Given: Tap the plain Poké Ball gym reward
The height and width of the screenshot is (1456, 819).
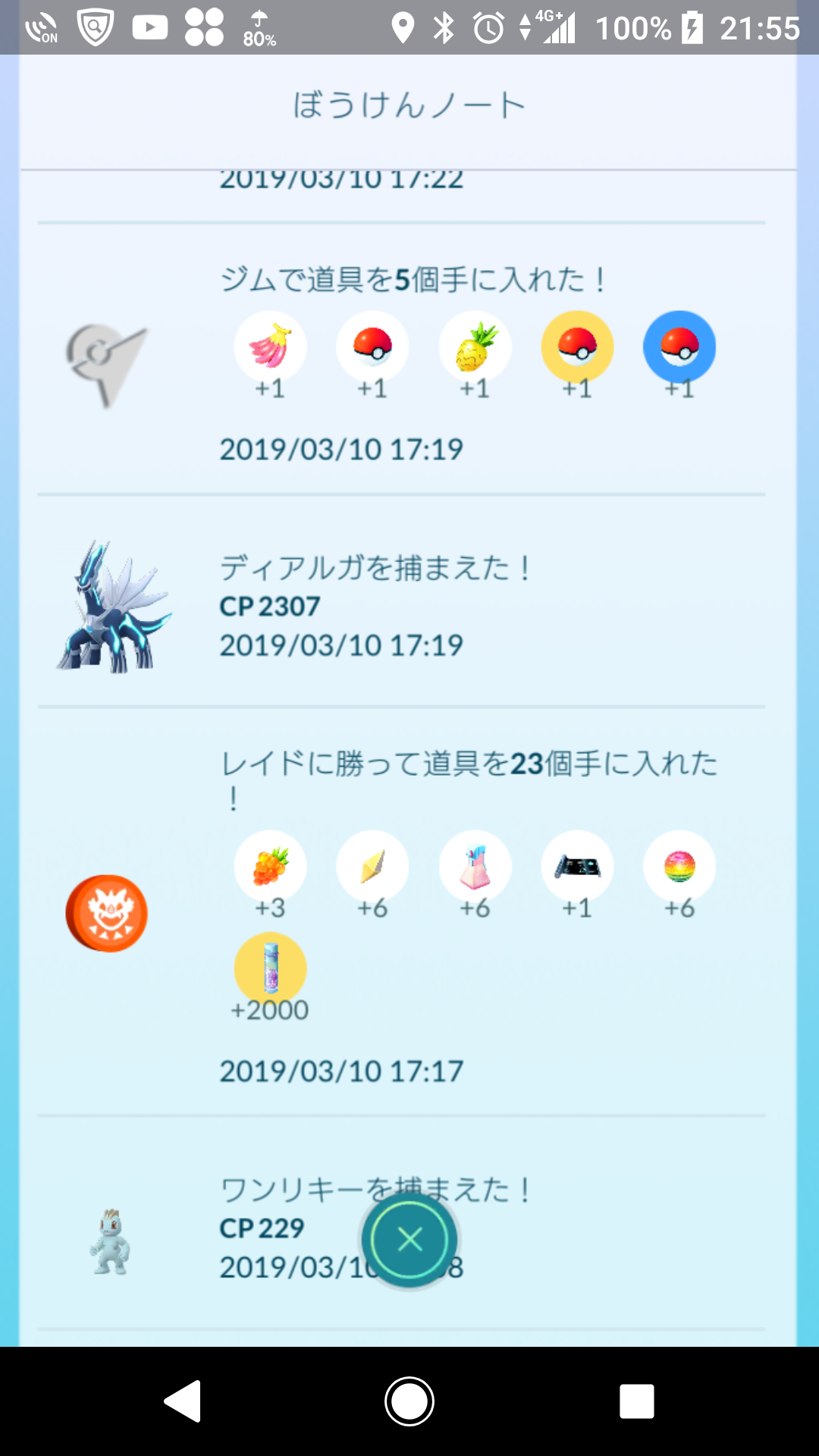Looking at the screenshot, I should pyautogui.click(x=372, y=346).
